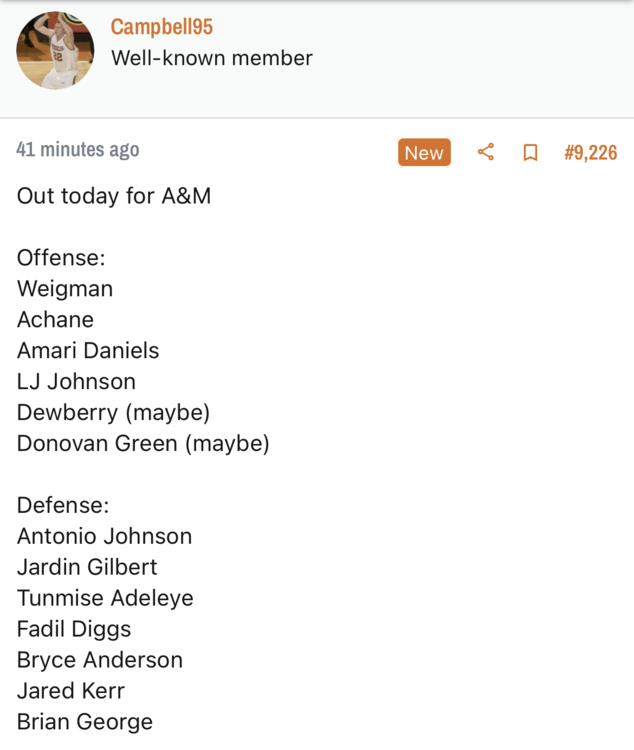This screenshot has height=750, width=634.
Task: Open Campbell95's profile avatar
Action: [x=55, y=50]
